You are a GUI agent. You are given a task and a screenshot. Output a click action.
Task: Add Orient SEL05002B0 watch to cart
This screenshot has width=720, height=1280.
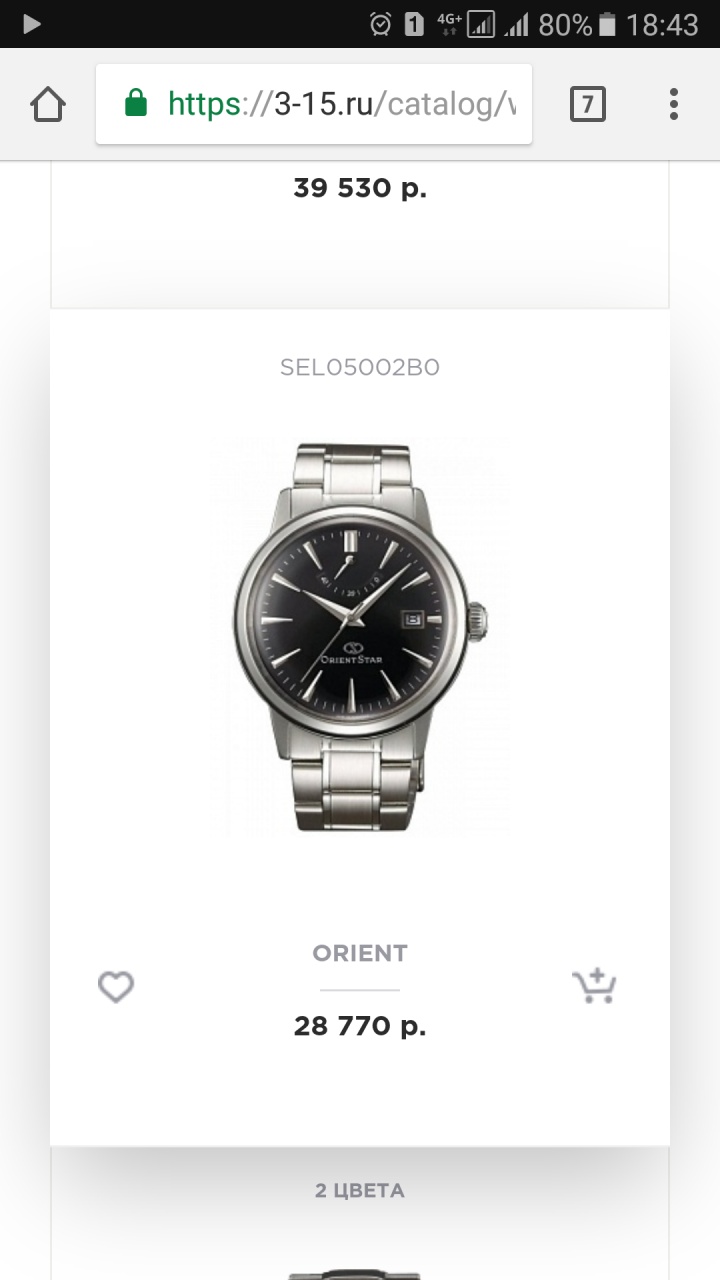pos(594,987)
